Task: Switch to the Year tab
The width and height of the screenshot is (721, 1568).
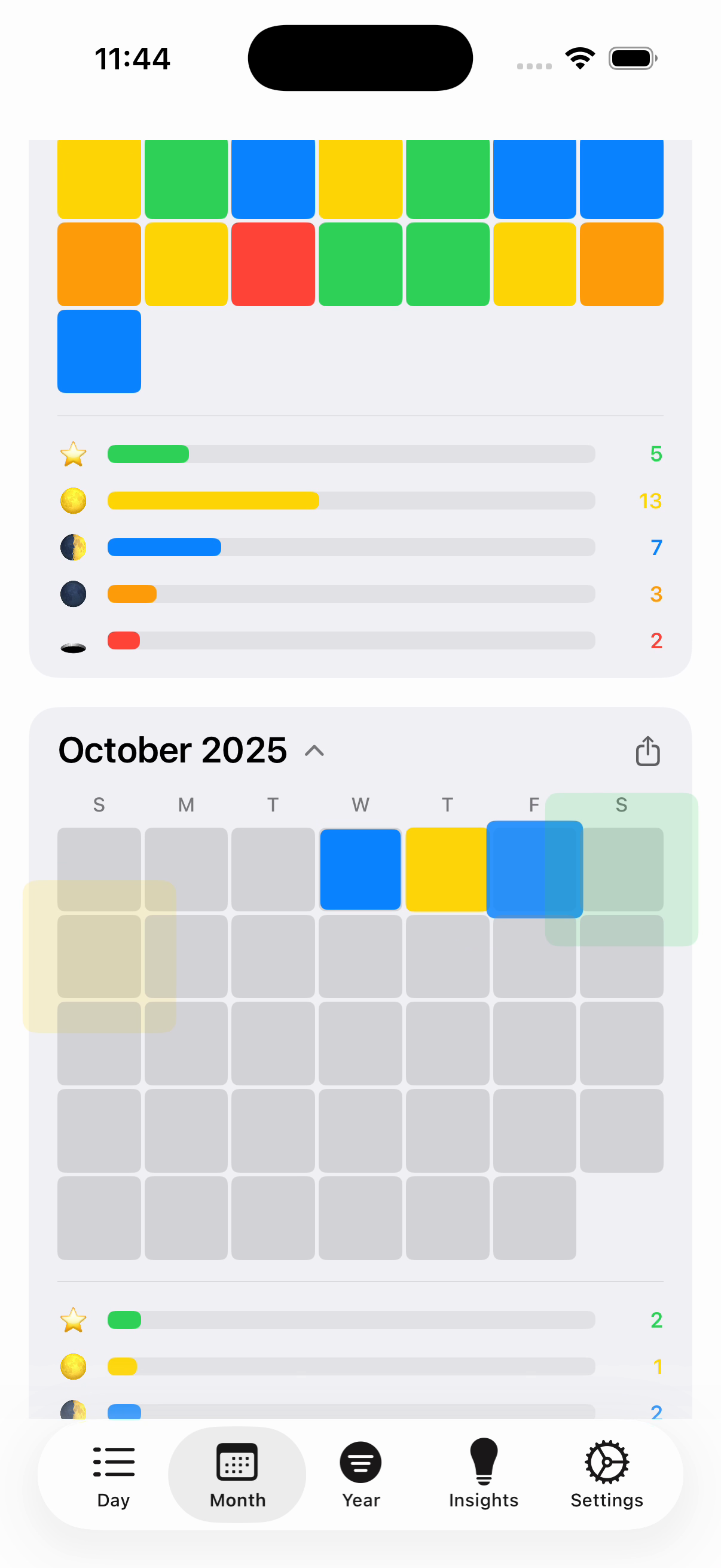Action: point(360,1474)
